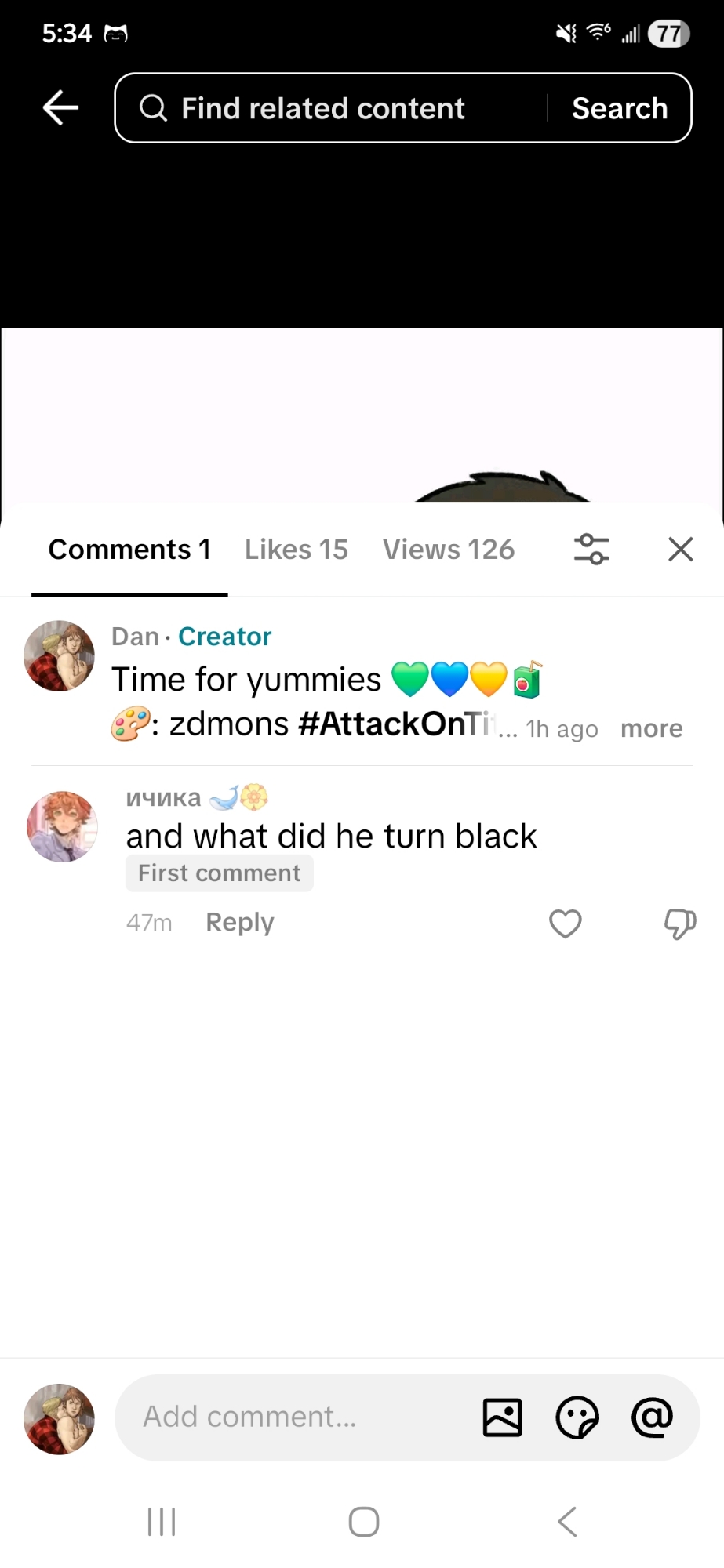Open the comment filter settings icon
The width and height of the screenshot is (724, 1568).
coord(591,549)
